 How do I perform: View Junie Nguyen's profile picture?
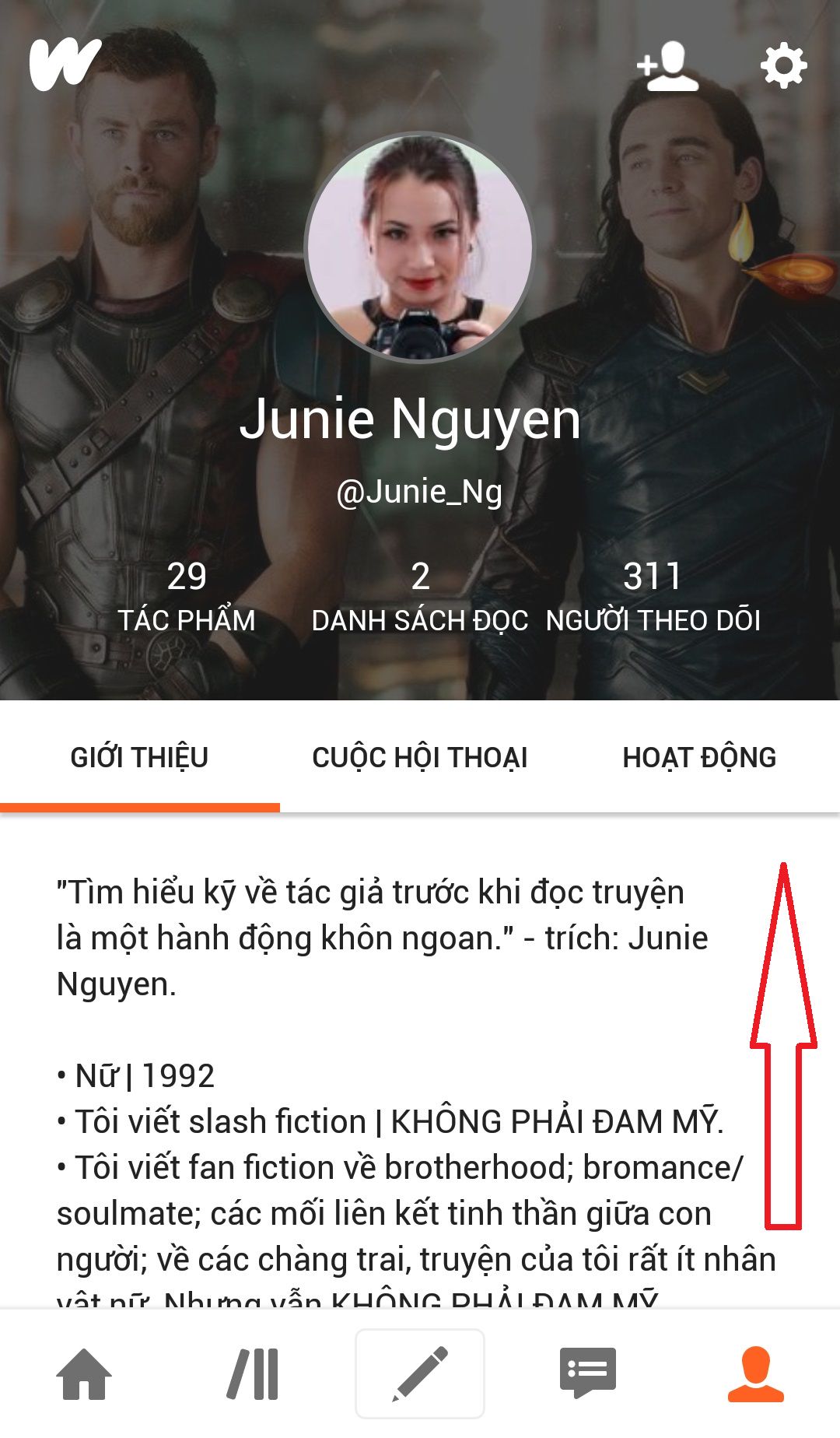[x=420, y=247]
